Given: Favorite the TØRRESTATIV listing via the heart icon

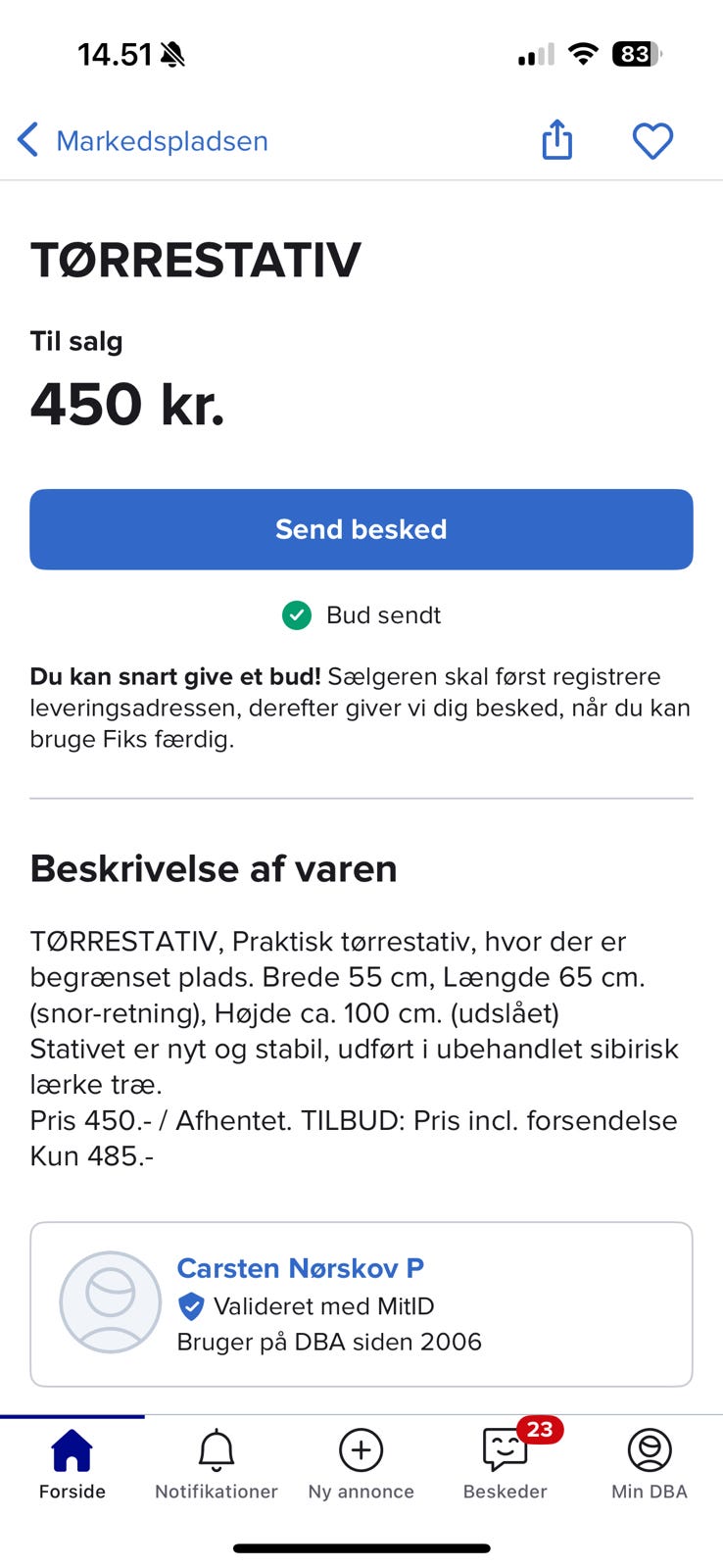Looking at the screenshot, I should [x=652, y=139].
